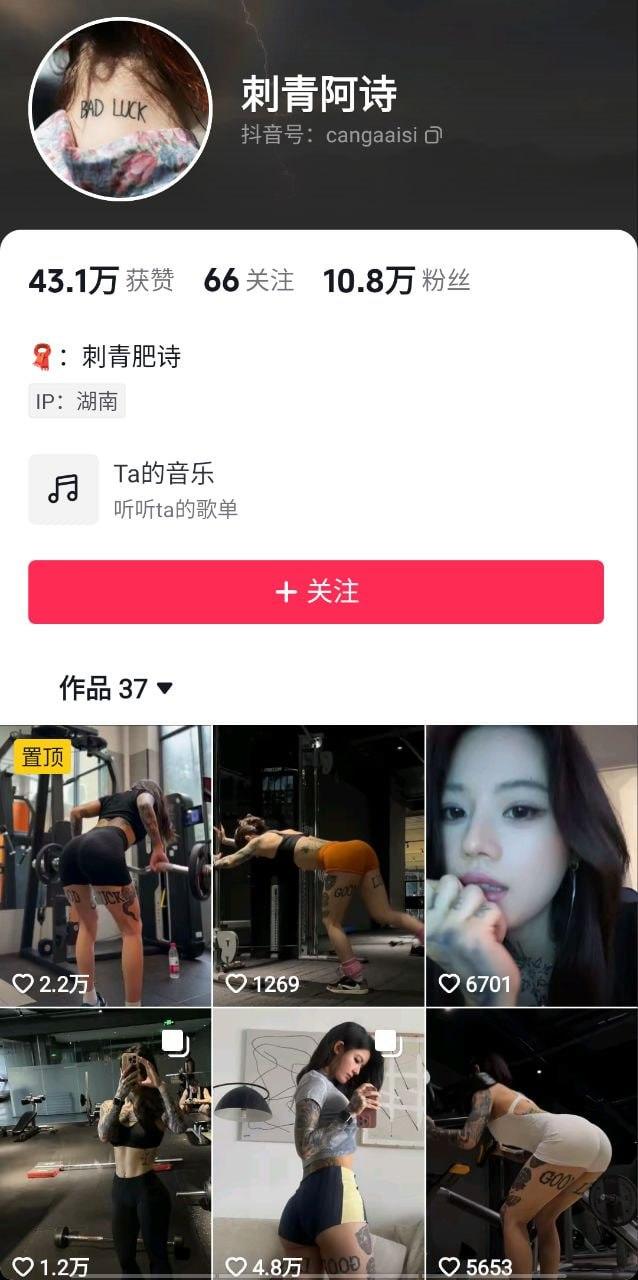
Task: Open the 10.8万 粉丝 followers list
Action: pos(395,281)
